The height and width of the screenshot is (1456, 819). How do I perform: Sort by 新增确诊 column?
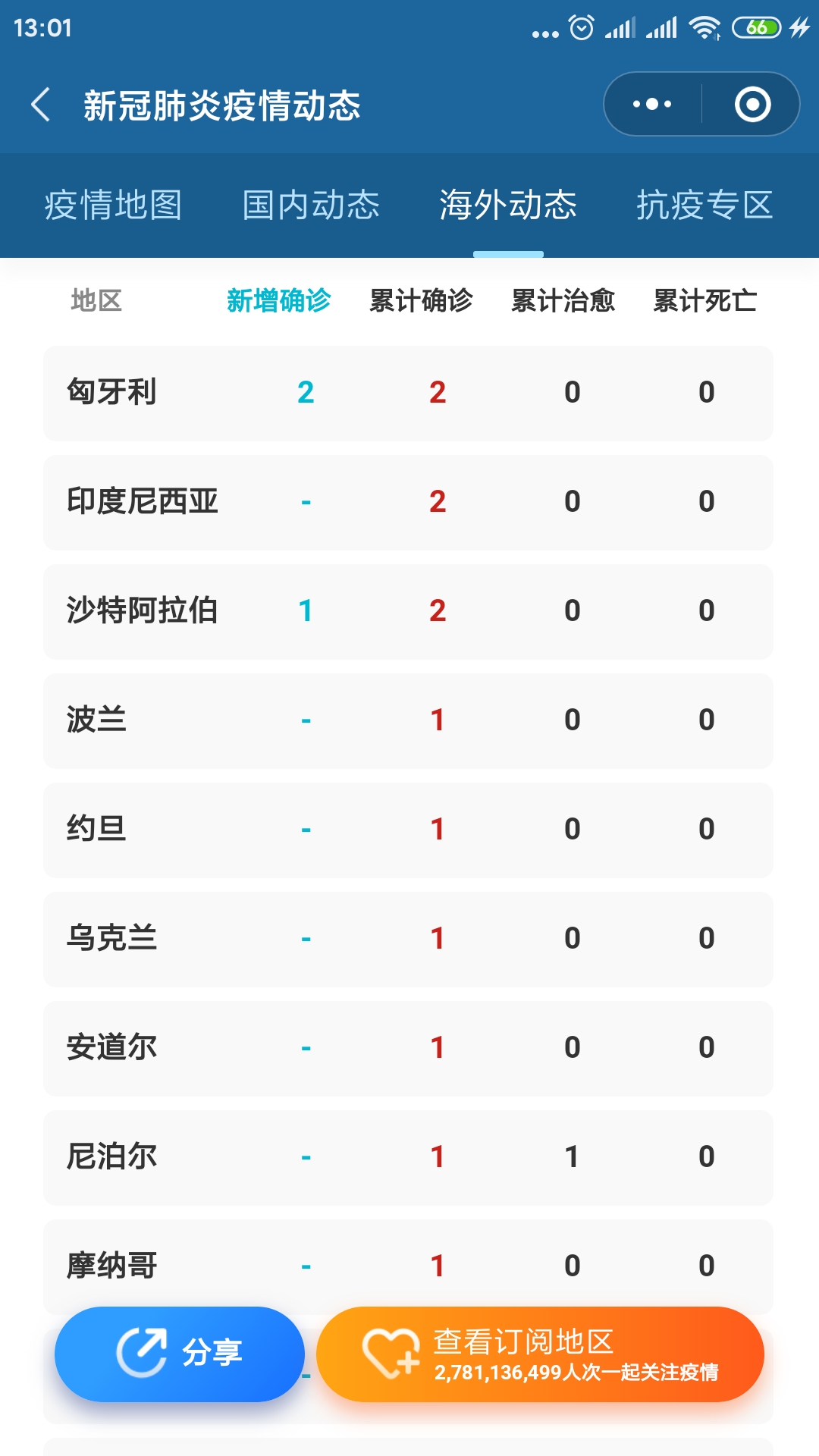coord(279,301)
